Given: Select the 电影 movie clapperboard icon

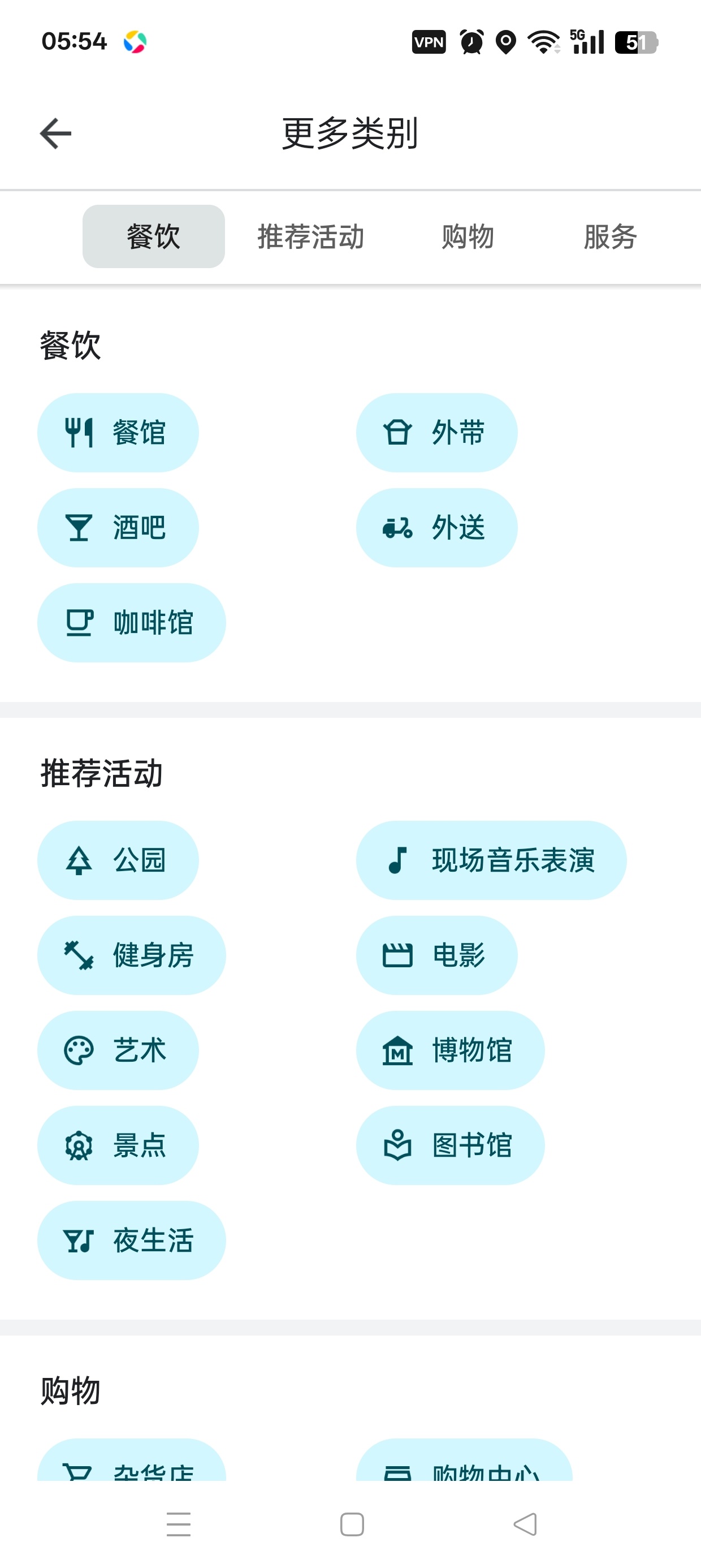Looking at the screenshot, I should click(398, 955).
